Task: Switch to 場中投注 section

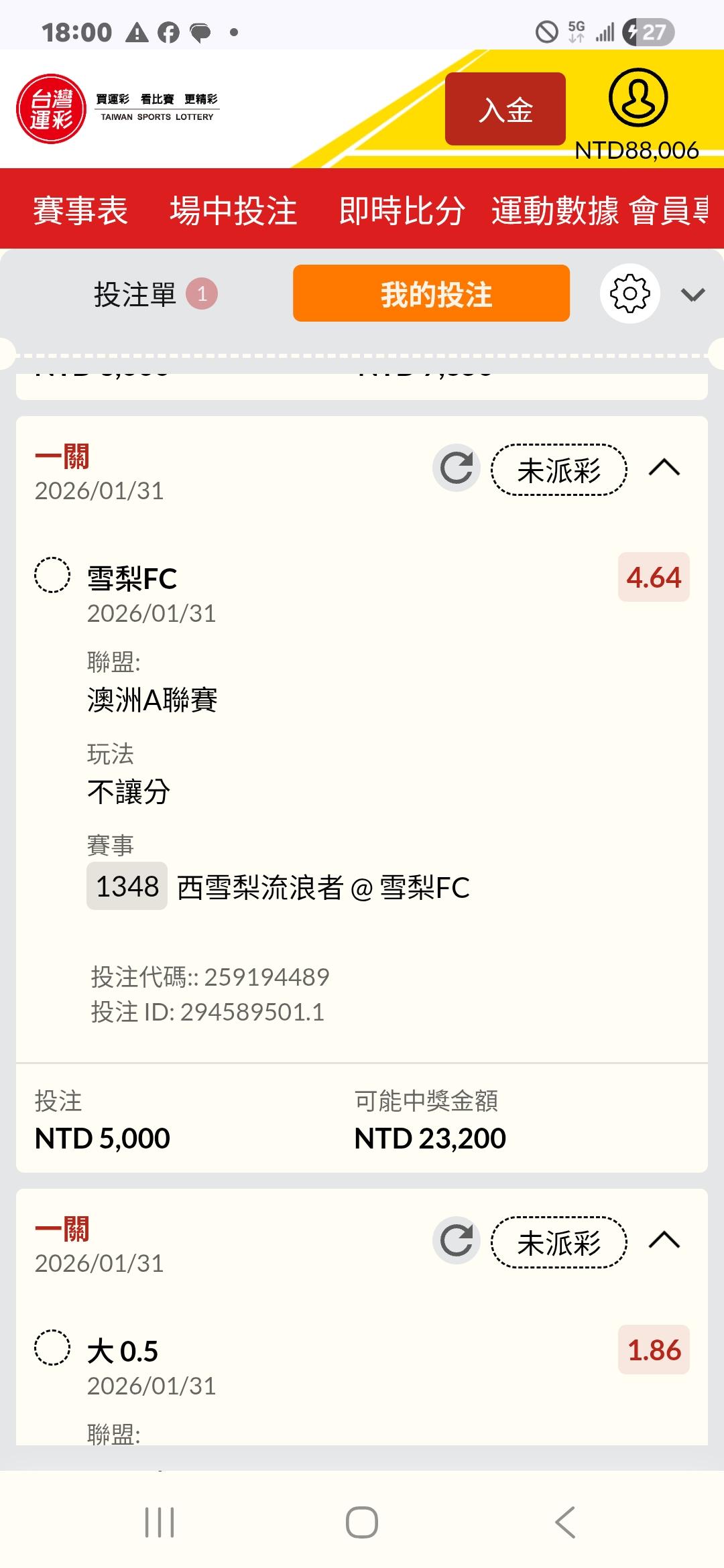Action: coord(233,210)
